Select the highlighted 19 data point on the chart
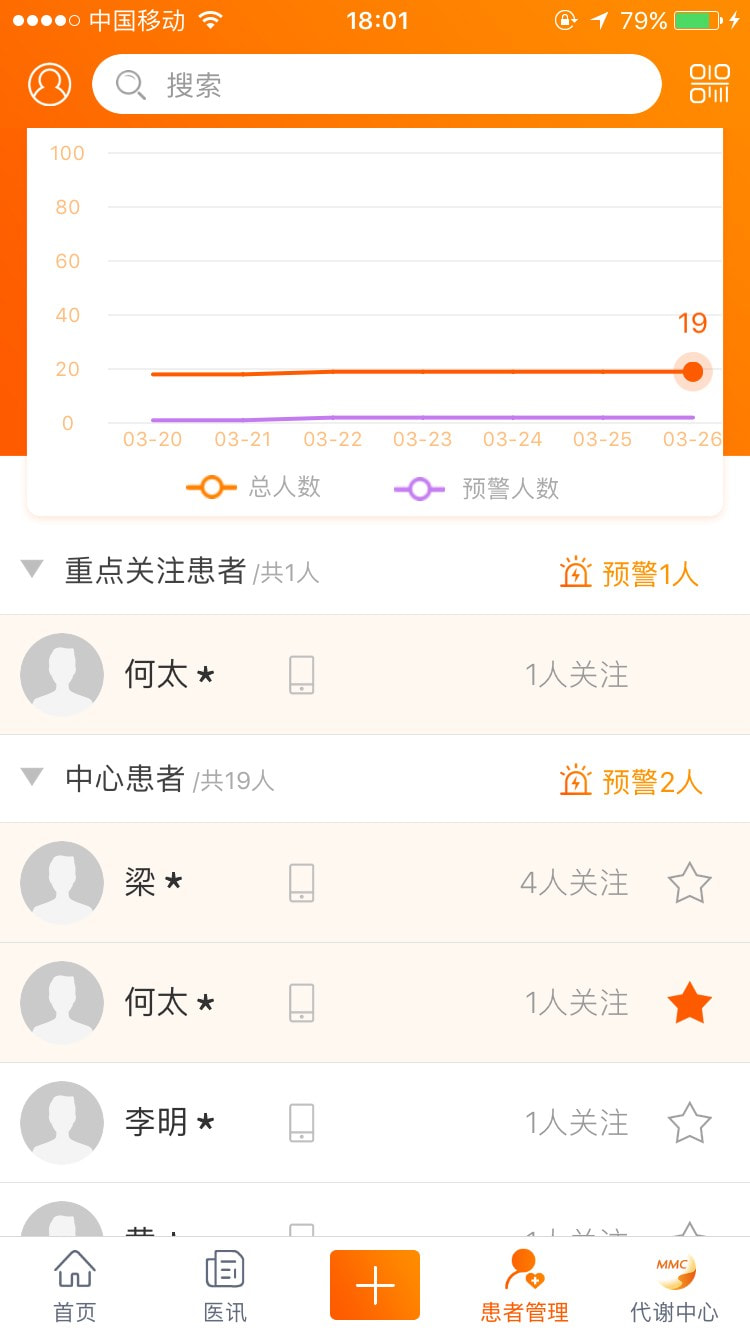Image resolution: width=750 pixels, height=1334 pixels. click(692, 371)
